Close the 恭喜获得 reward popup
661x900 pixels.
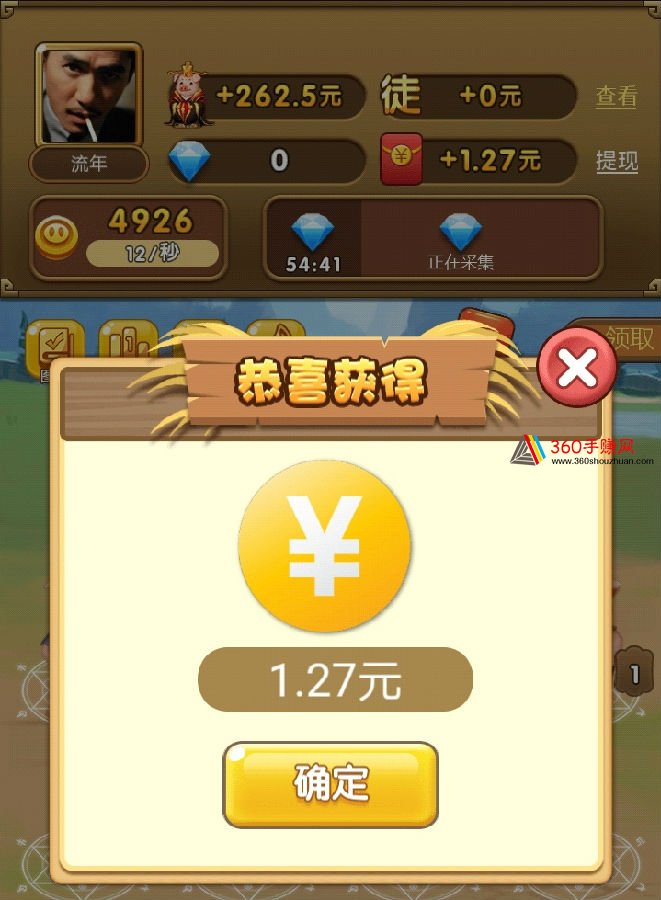coord(577,369)
